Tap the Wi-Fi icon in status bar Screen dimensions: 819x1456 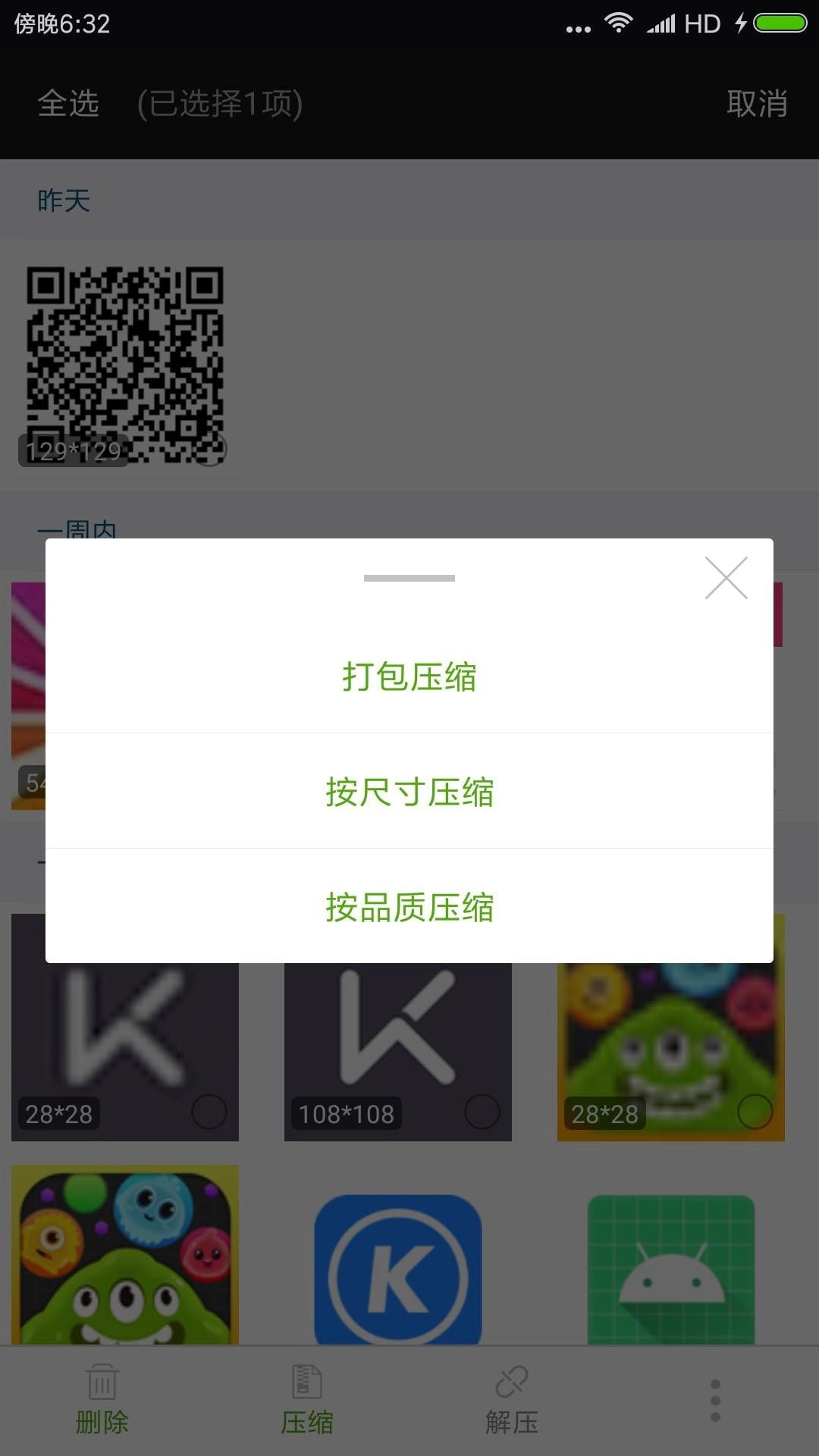click(618, 23)
